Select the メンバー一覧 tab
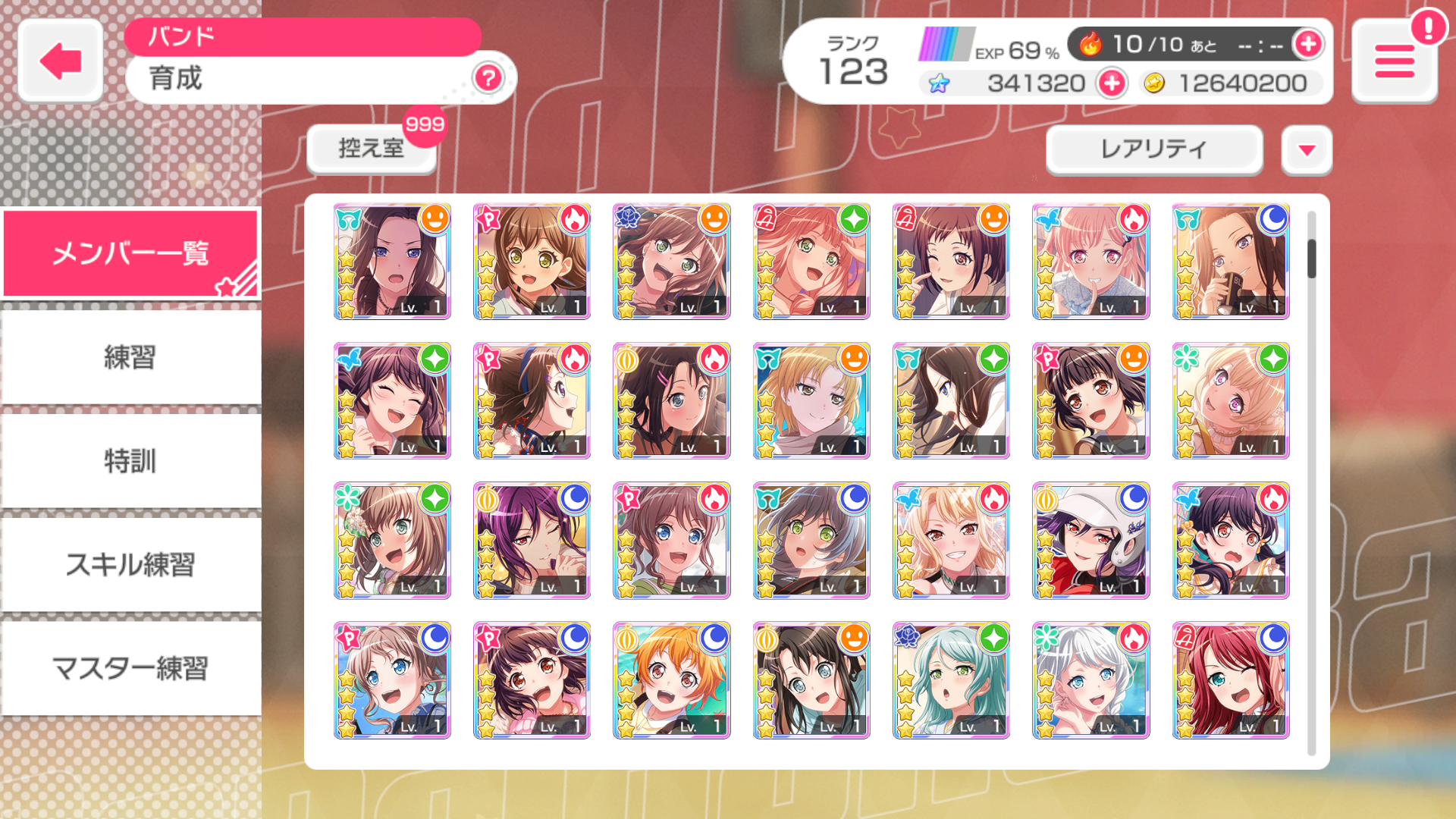Screen dimensions: 1456x819 pyautogui.click(x=130, y=253)
